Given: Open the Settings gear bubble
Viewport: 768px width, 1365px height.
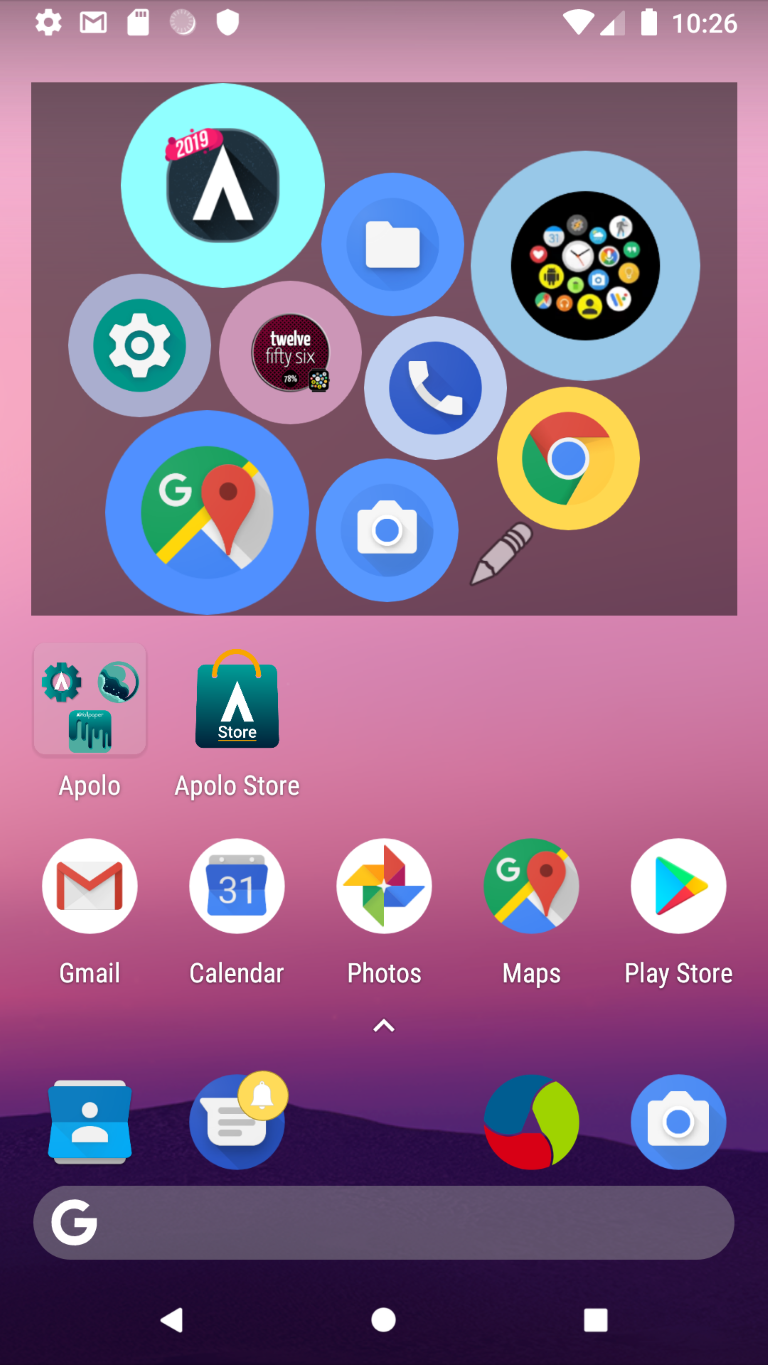Looking at the screenshot, I should pyautogui.click(x=139, y=345).
